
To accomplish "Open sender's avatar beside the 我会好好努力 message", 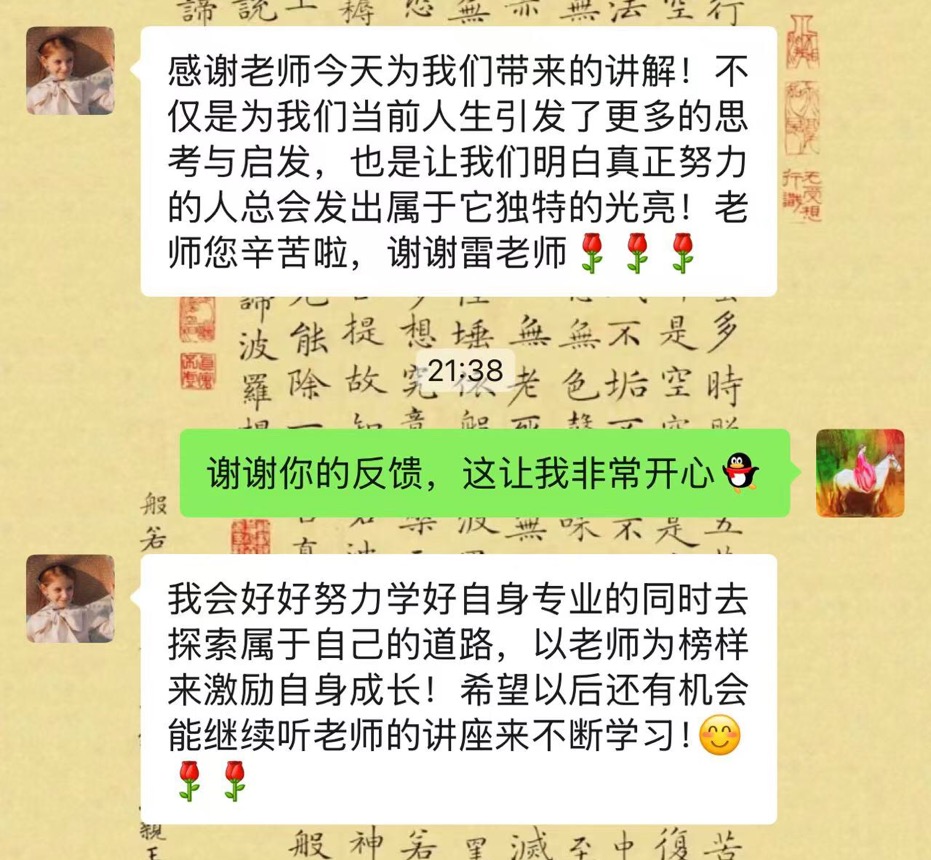I will click(70, 598).
